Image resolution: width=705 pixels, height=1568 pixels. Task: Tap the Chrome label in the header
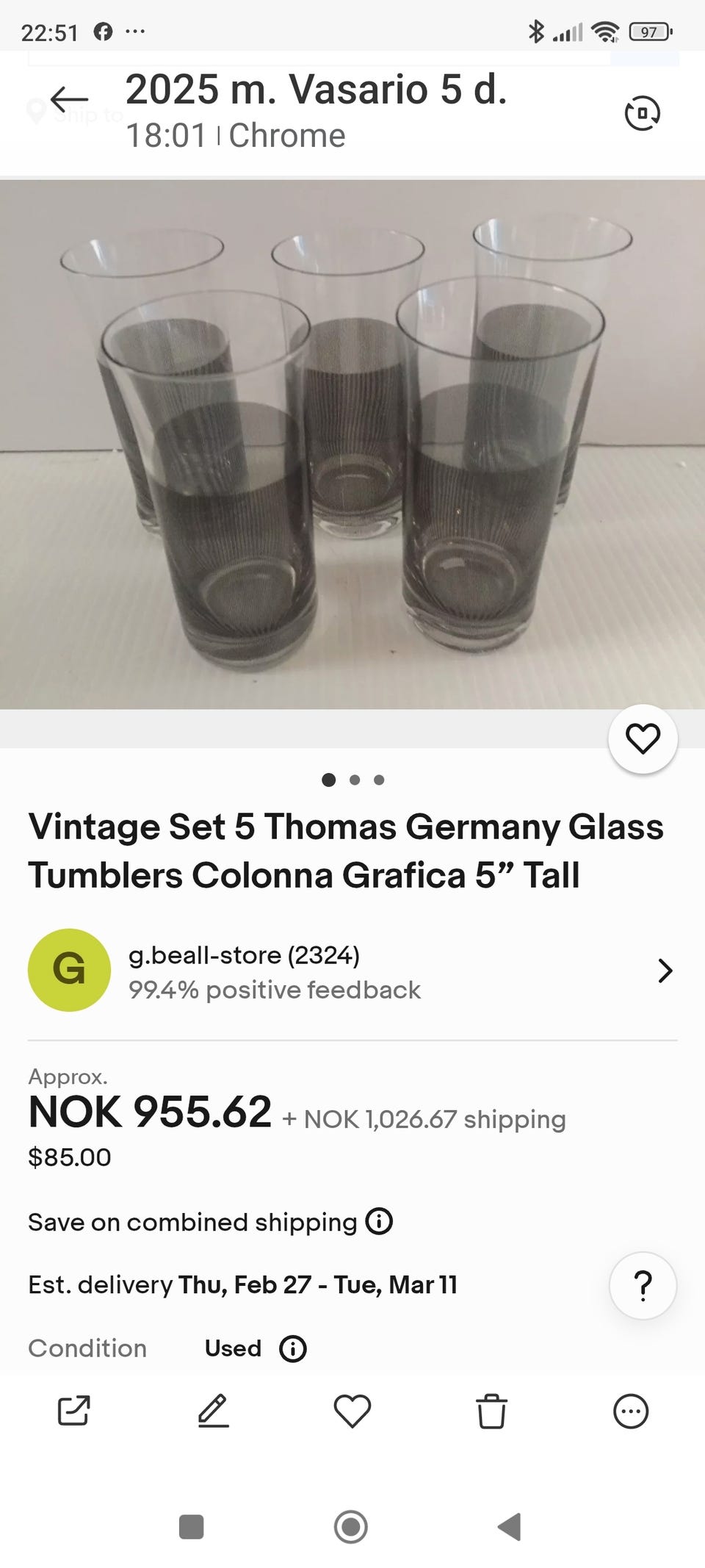286,135
